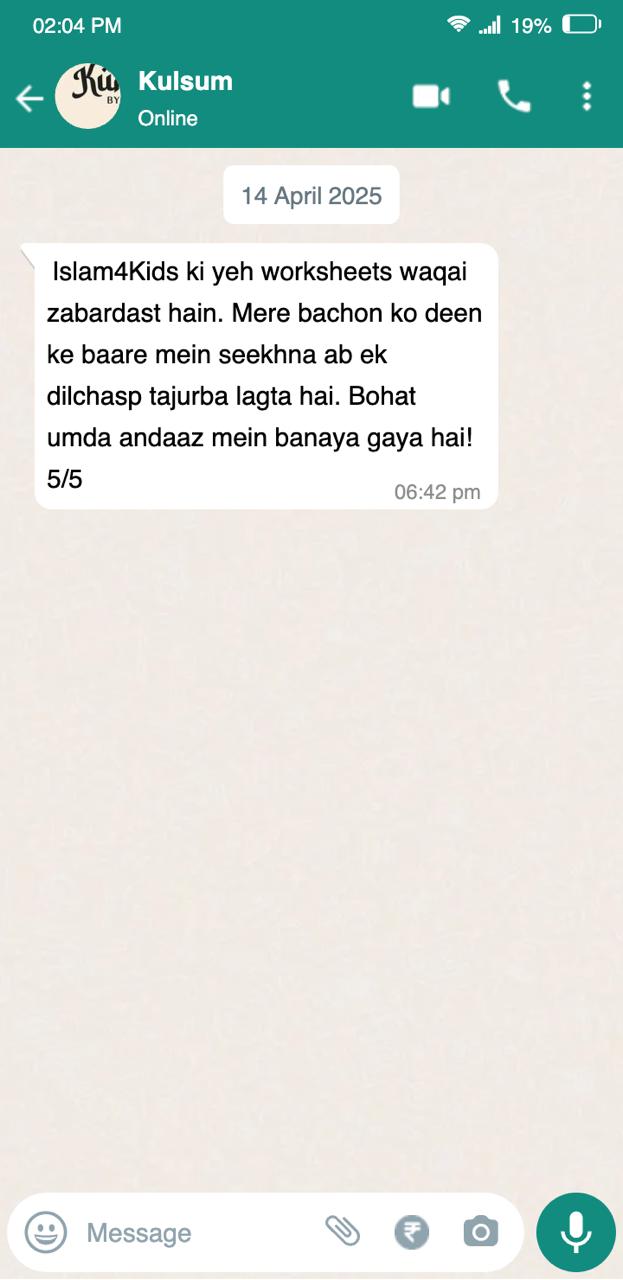Tap the voice message microphone button
The height and width of the screenshot is (1280, 623).
click(576, 1232)
